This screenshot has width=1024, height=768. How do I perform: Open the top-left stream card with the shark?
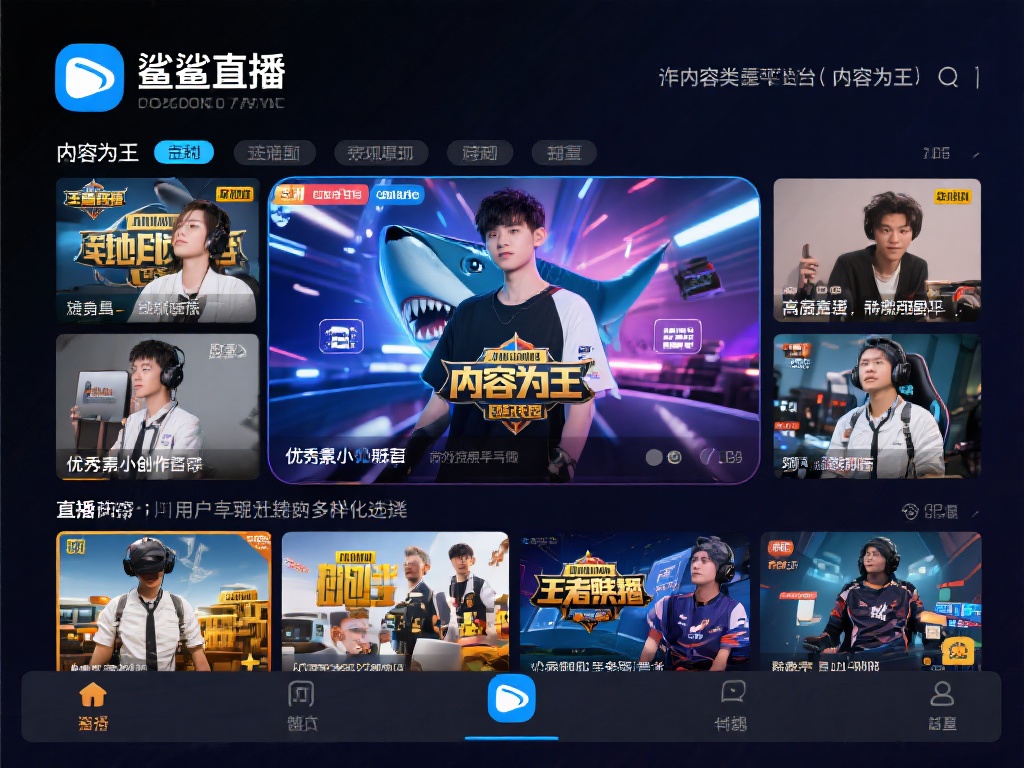(x=157, y=250)
